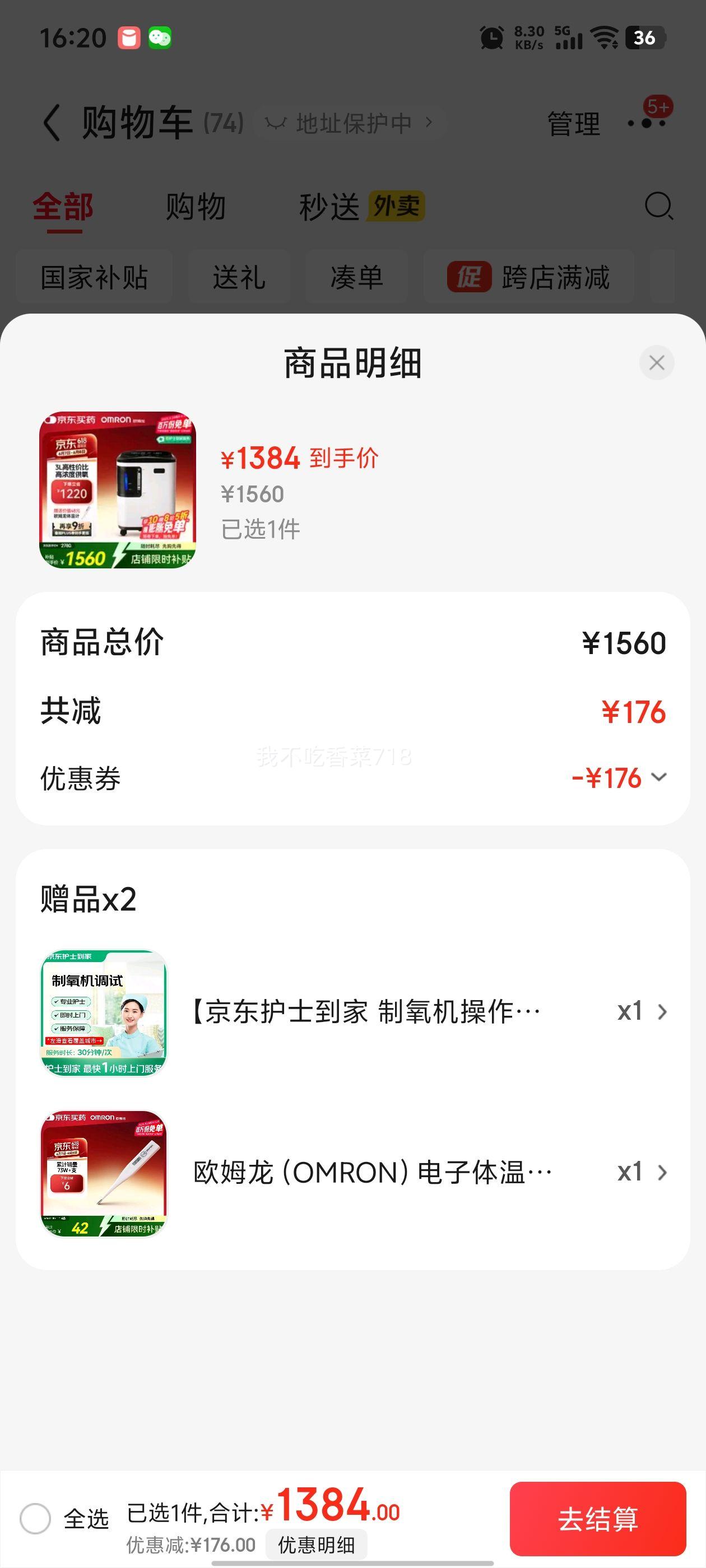Switch to the 秒送 外卖 tab

pyautogui.click(x=361, y=206)
